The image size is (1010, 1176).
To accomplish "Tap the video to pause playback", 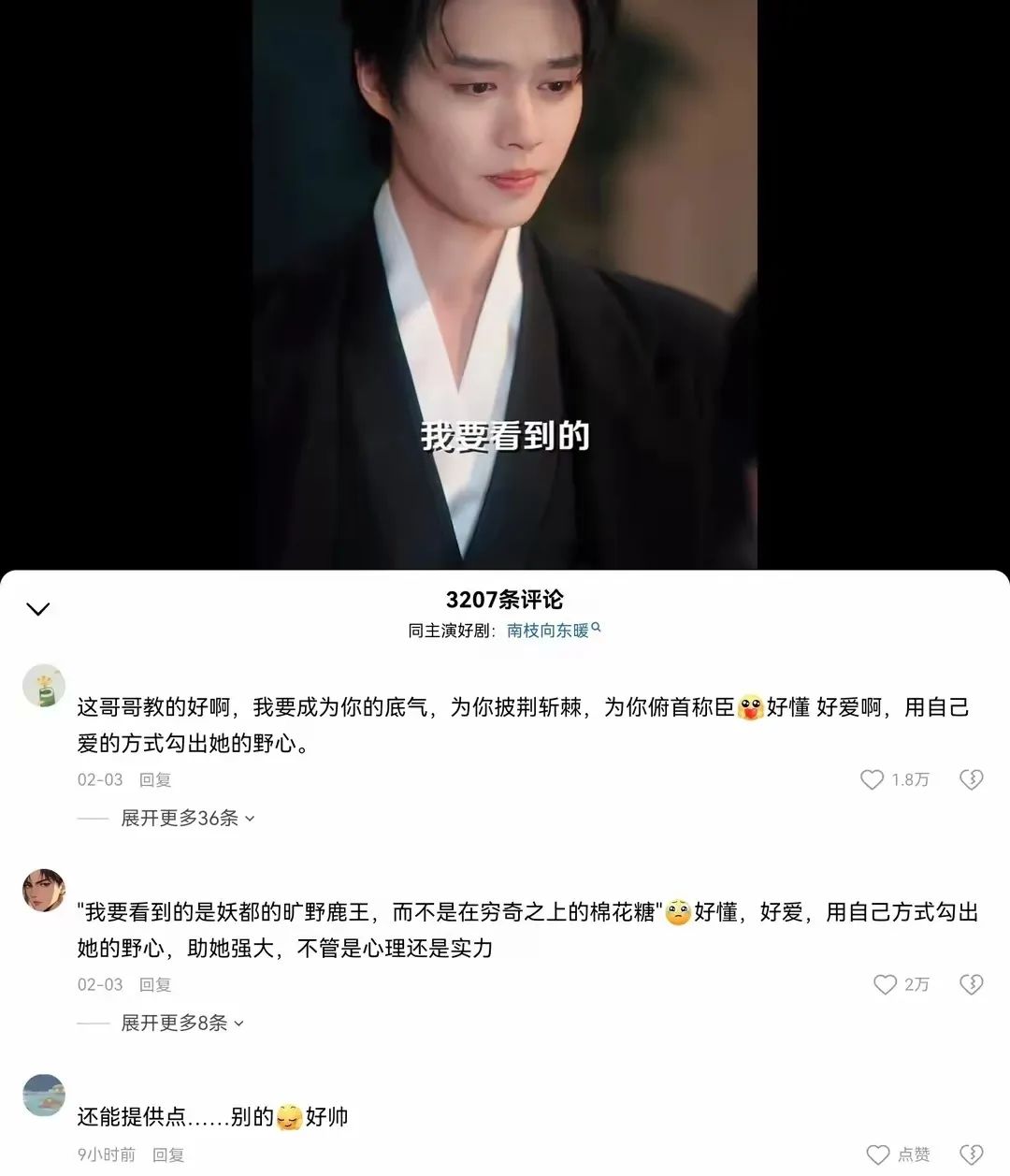I will [x=505, y=281].
